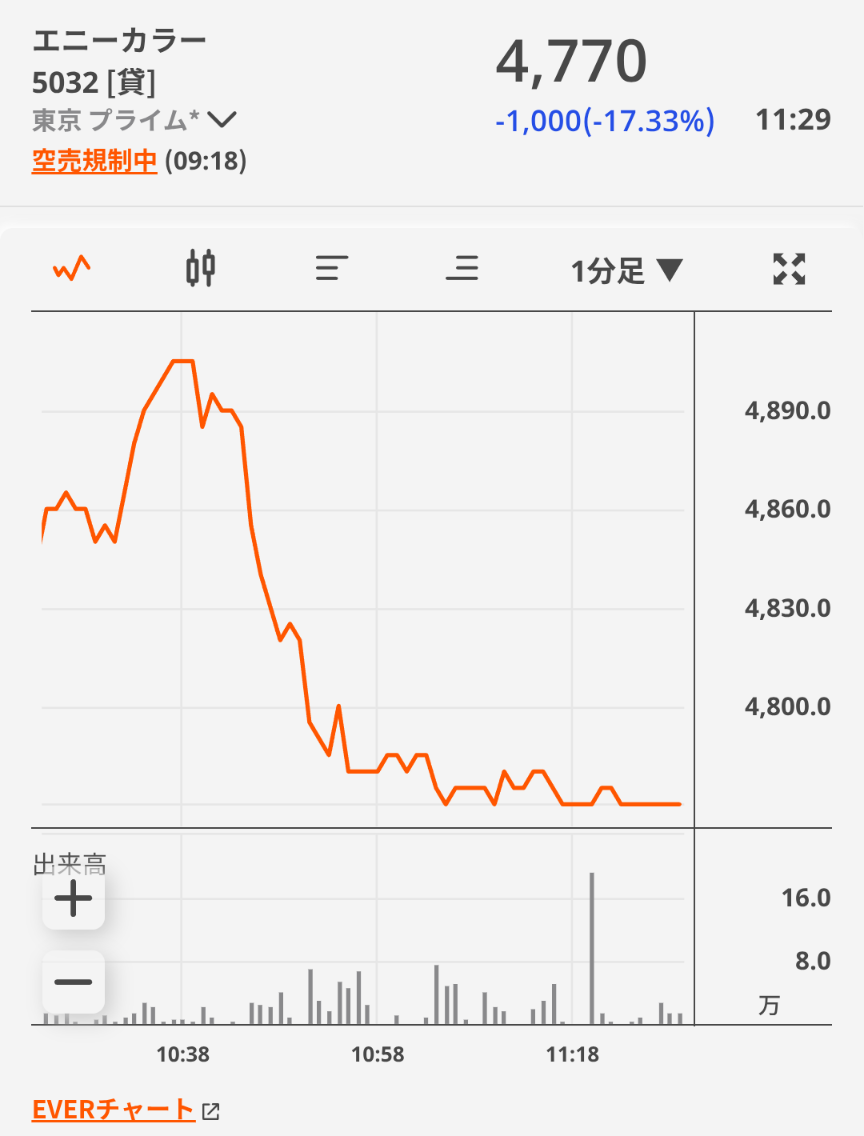Select the right-aligned bars chart icon

(461, 268)
